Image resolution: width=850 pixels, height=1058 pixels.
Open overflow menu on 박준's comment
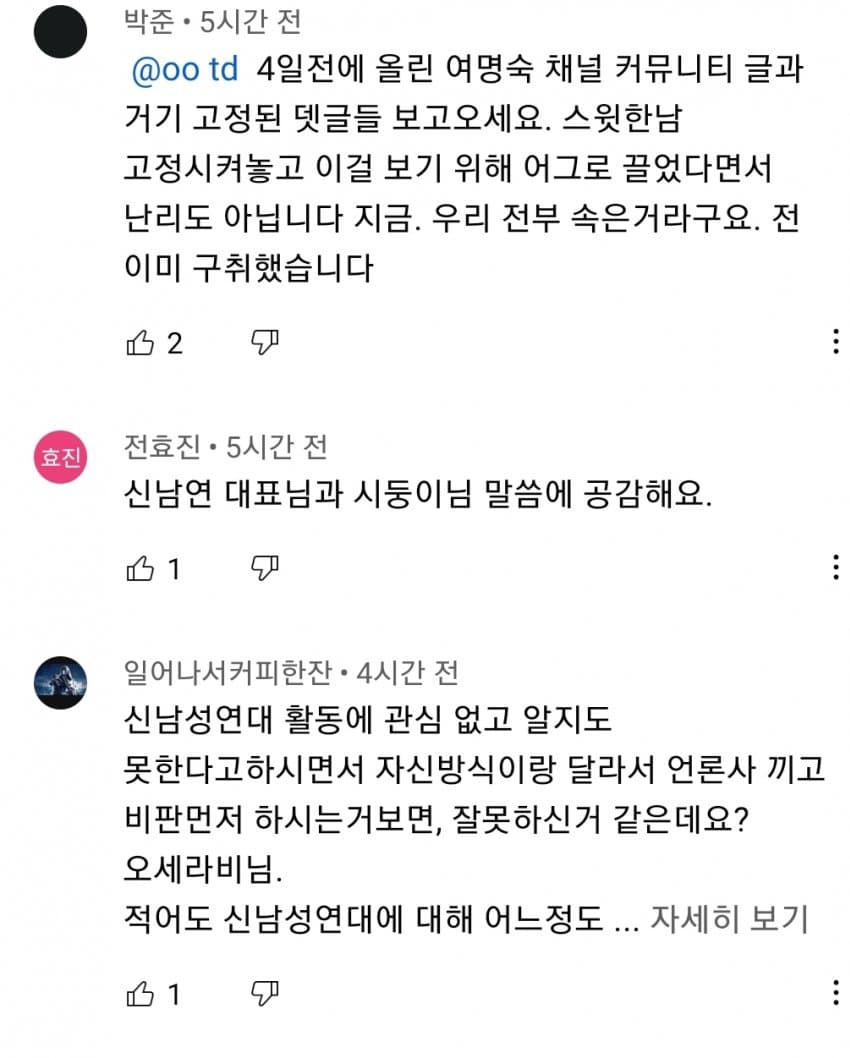tap(836, 341)
